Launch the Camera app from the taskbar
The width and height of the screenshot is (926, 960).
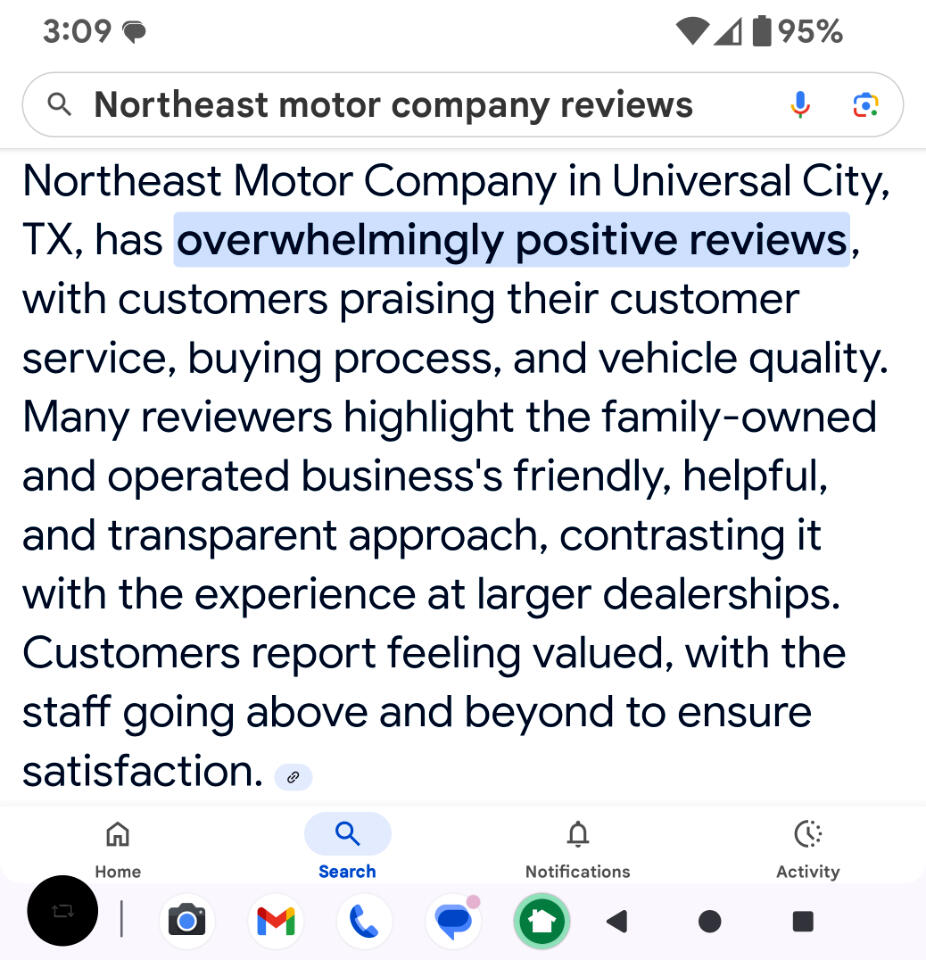[187, 920]
